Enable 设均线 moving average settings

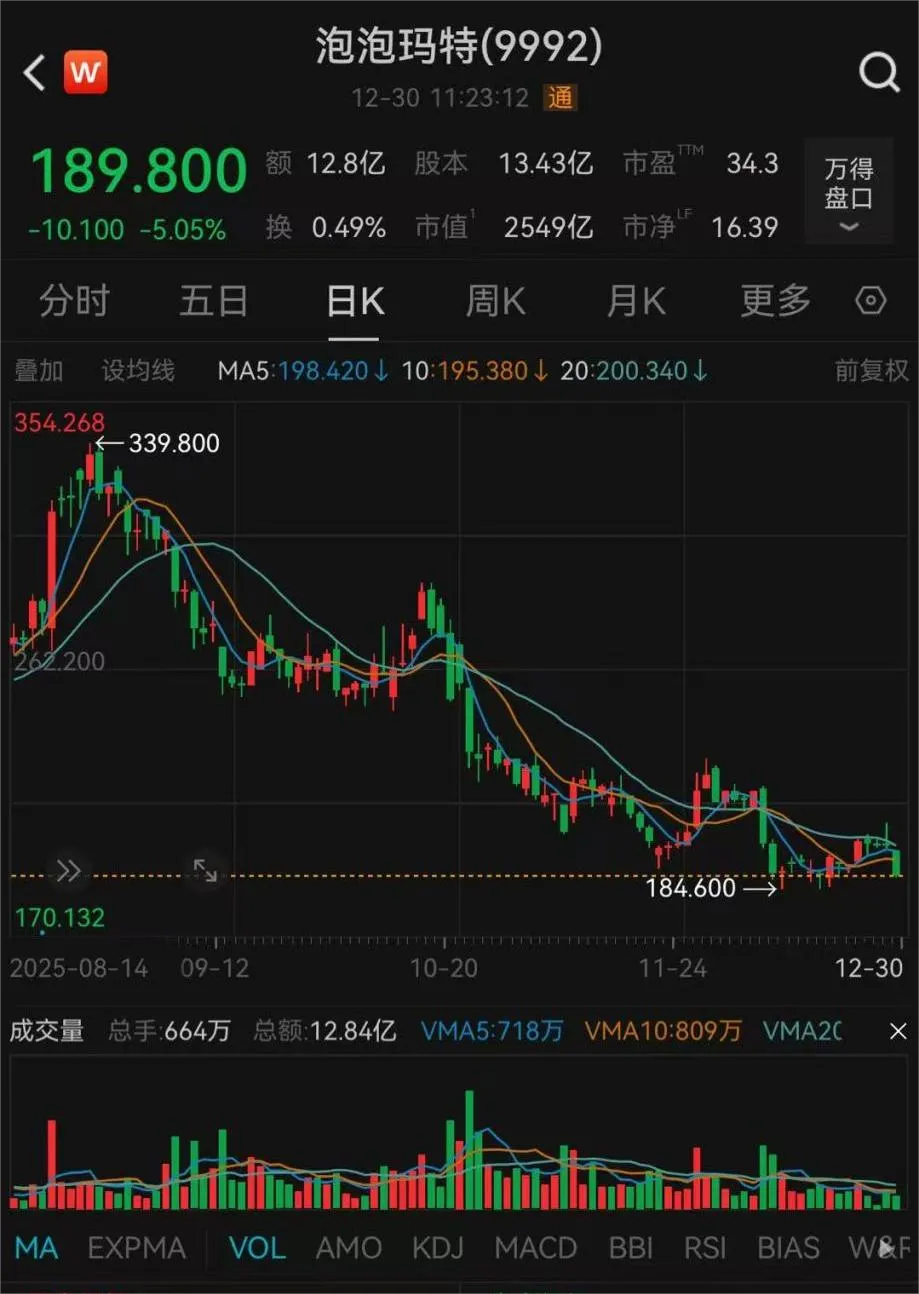pos(140,370)
